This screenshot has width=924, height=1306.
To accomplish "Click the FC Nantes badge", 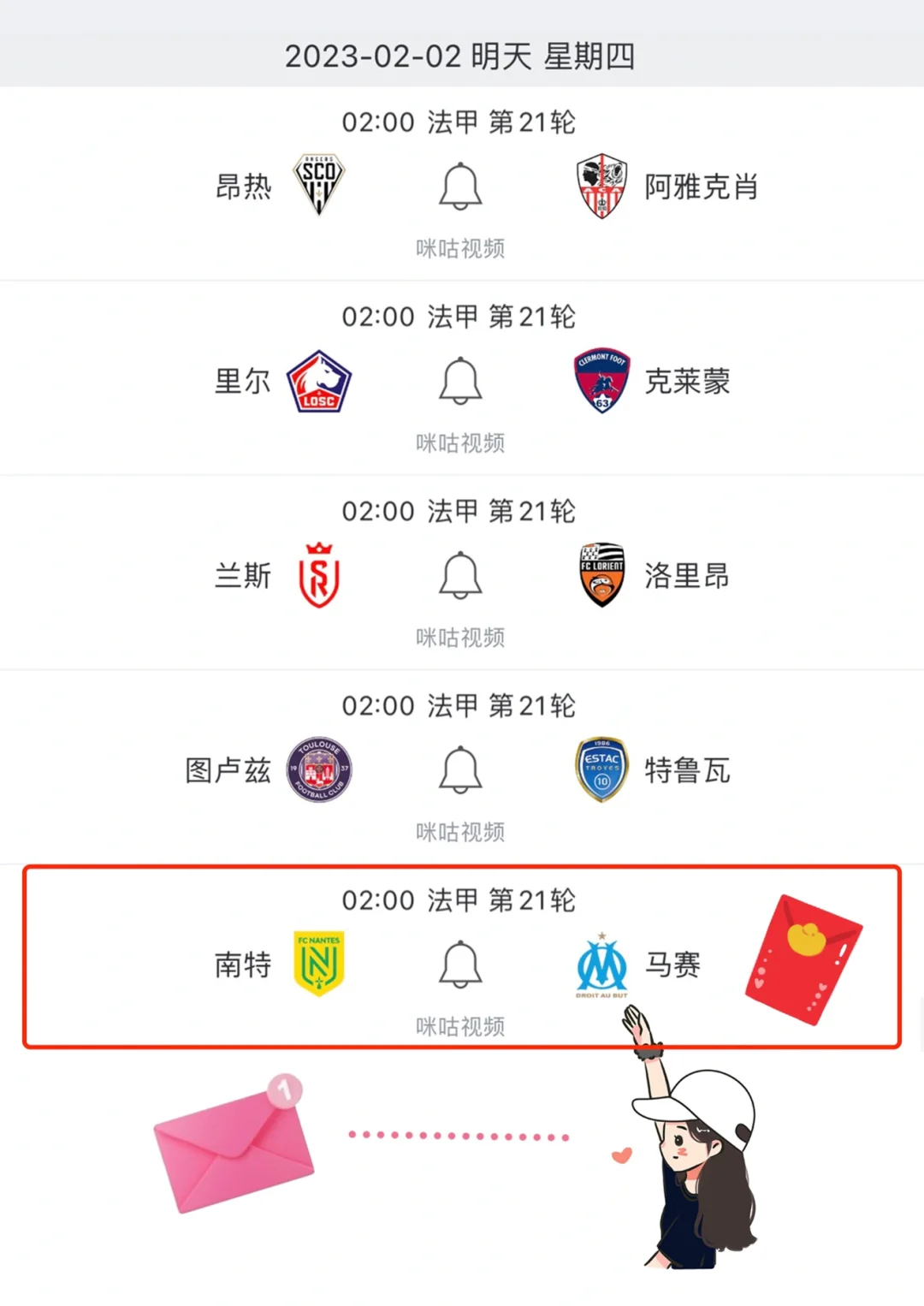I will pos(318,965).
